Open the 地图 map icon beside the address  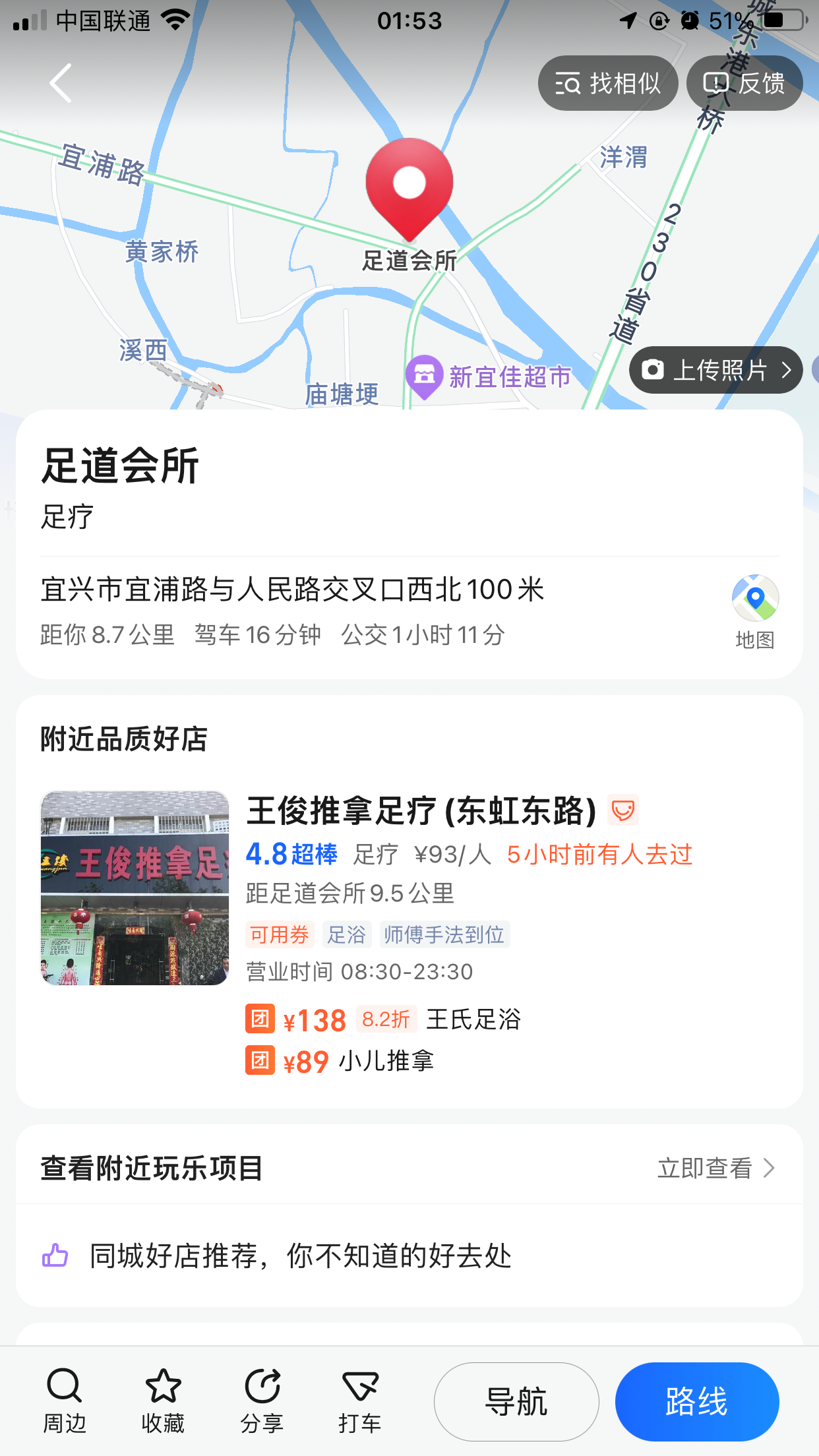[x=755, y=610]
